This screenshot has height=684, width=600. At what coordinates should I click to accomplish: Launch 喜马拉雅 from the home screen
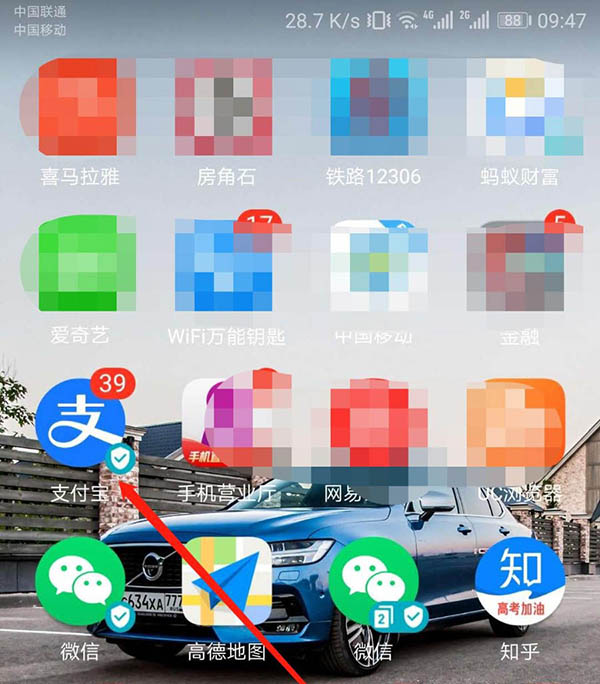pos(79,106)
